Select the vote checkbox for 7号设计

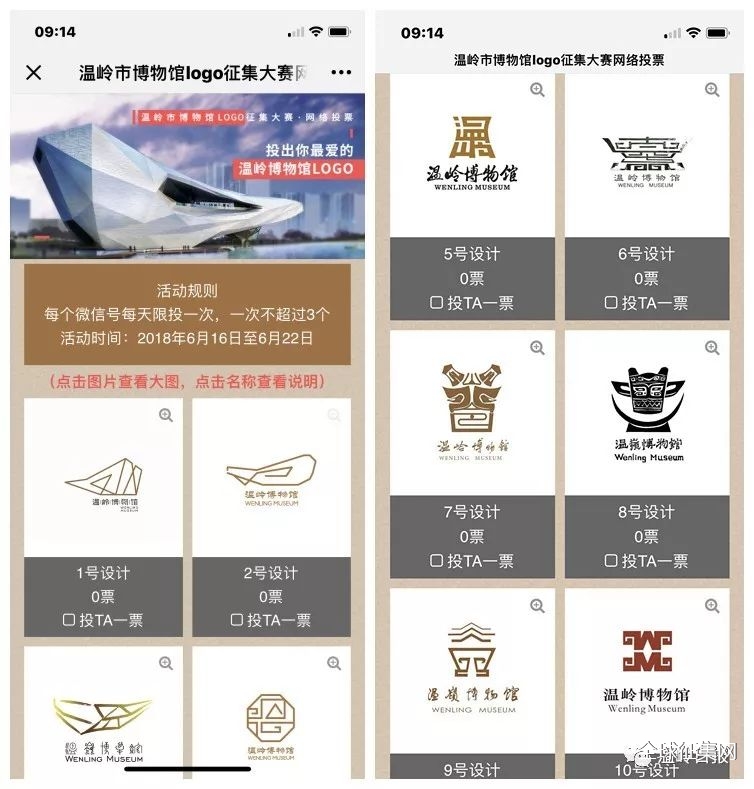[437, 561]
